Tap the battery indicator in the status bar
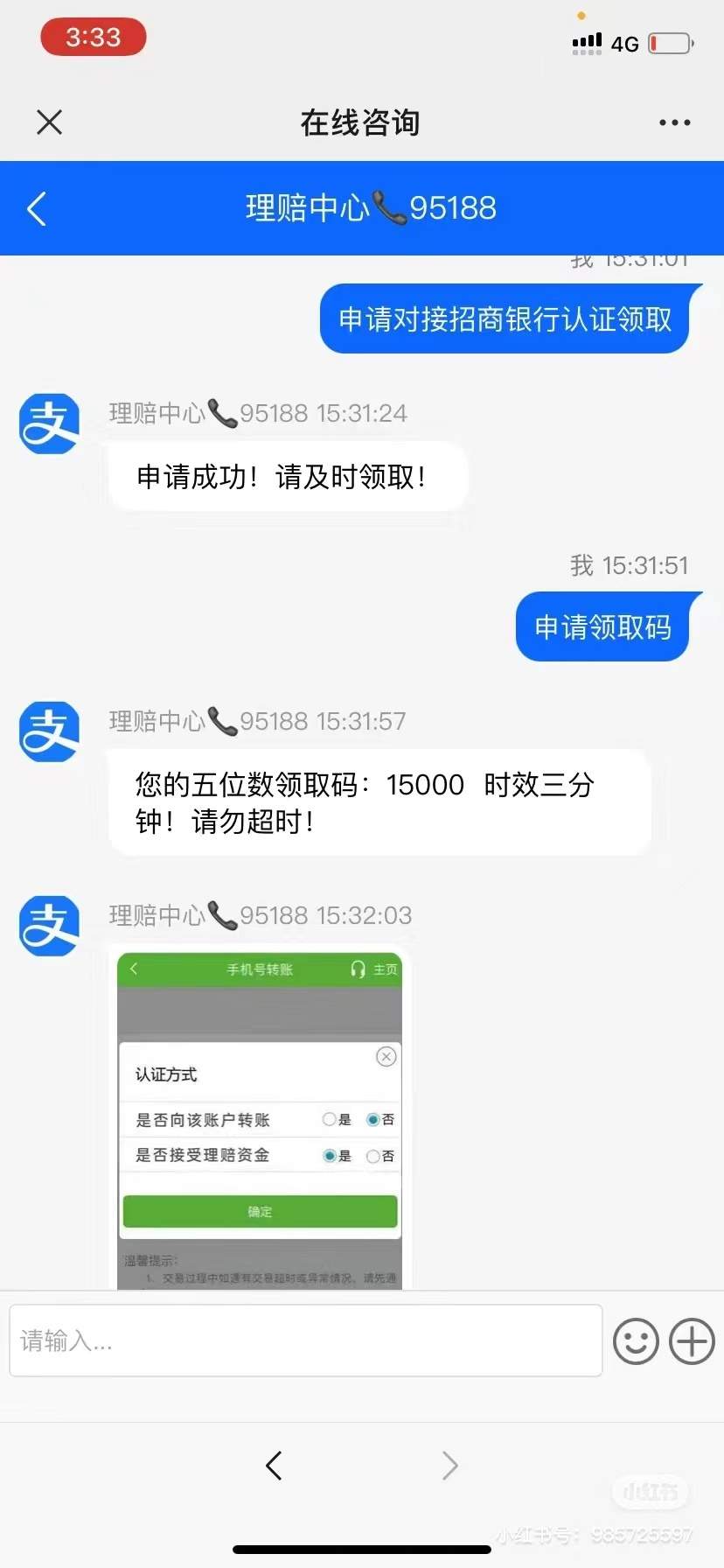The width and height of the screenshot is (724, 1568). coord(672,42)
